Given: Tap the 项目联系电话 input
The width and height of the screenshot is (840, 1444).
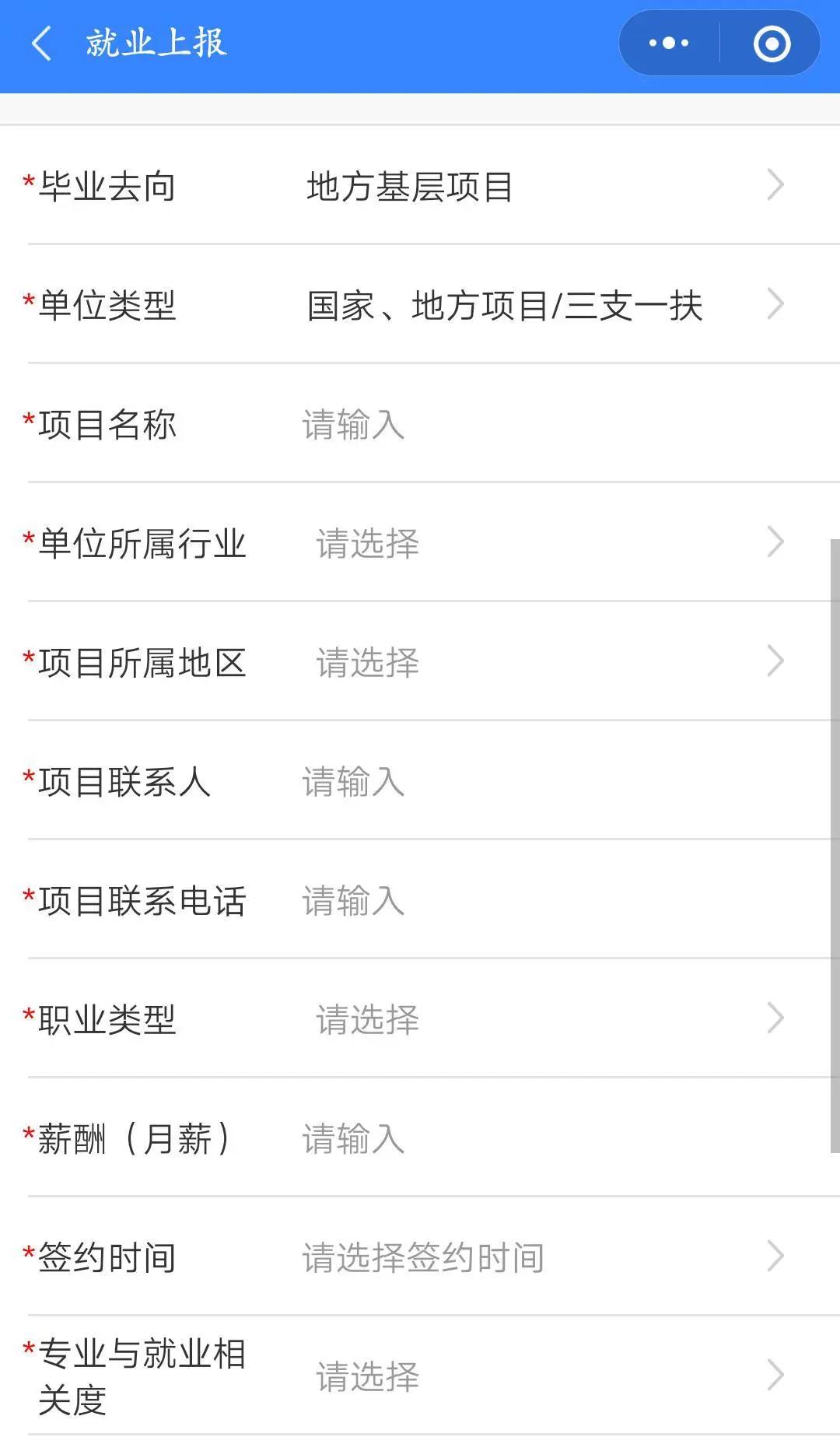Looking at the screenshot, I should (537, 900).
